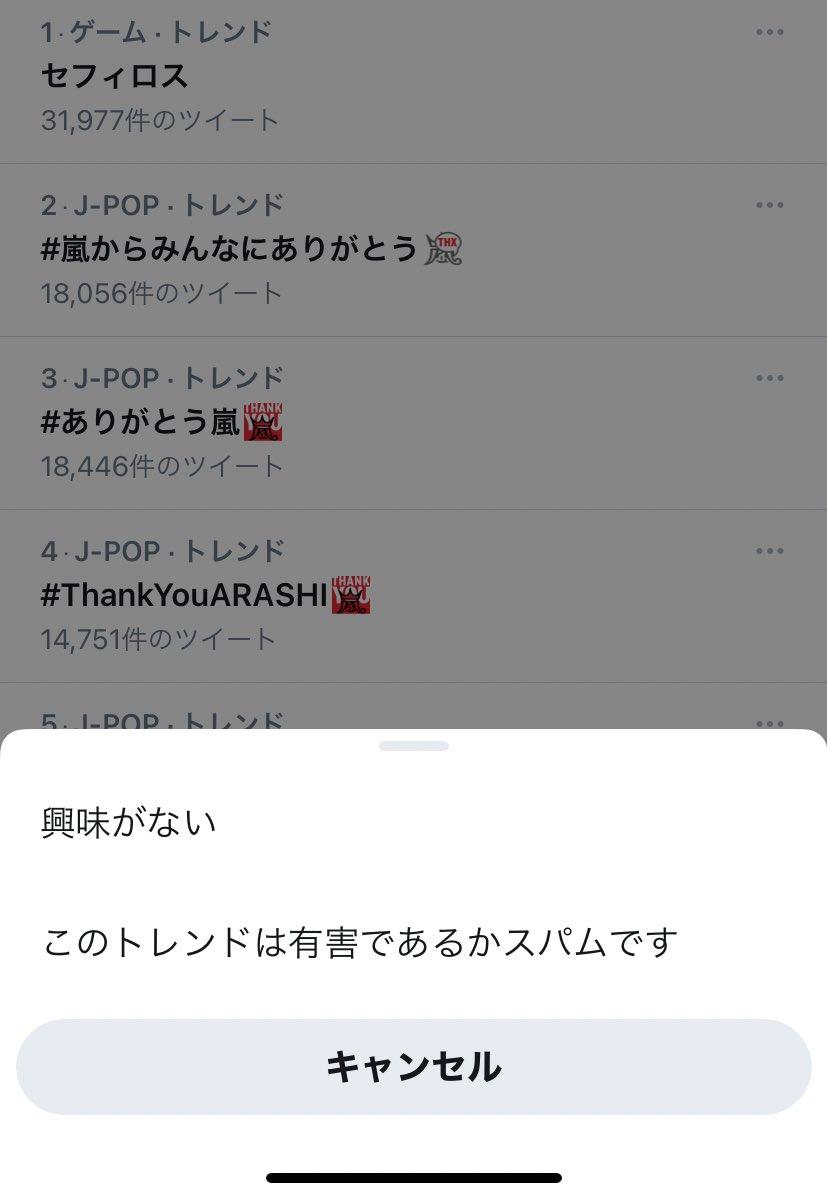This screenshot has height=1198, width=827.
Task: Open more options for #ThankYouARASHI
Action: tap(769, 552)
